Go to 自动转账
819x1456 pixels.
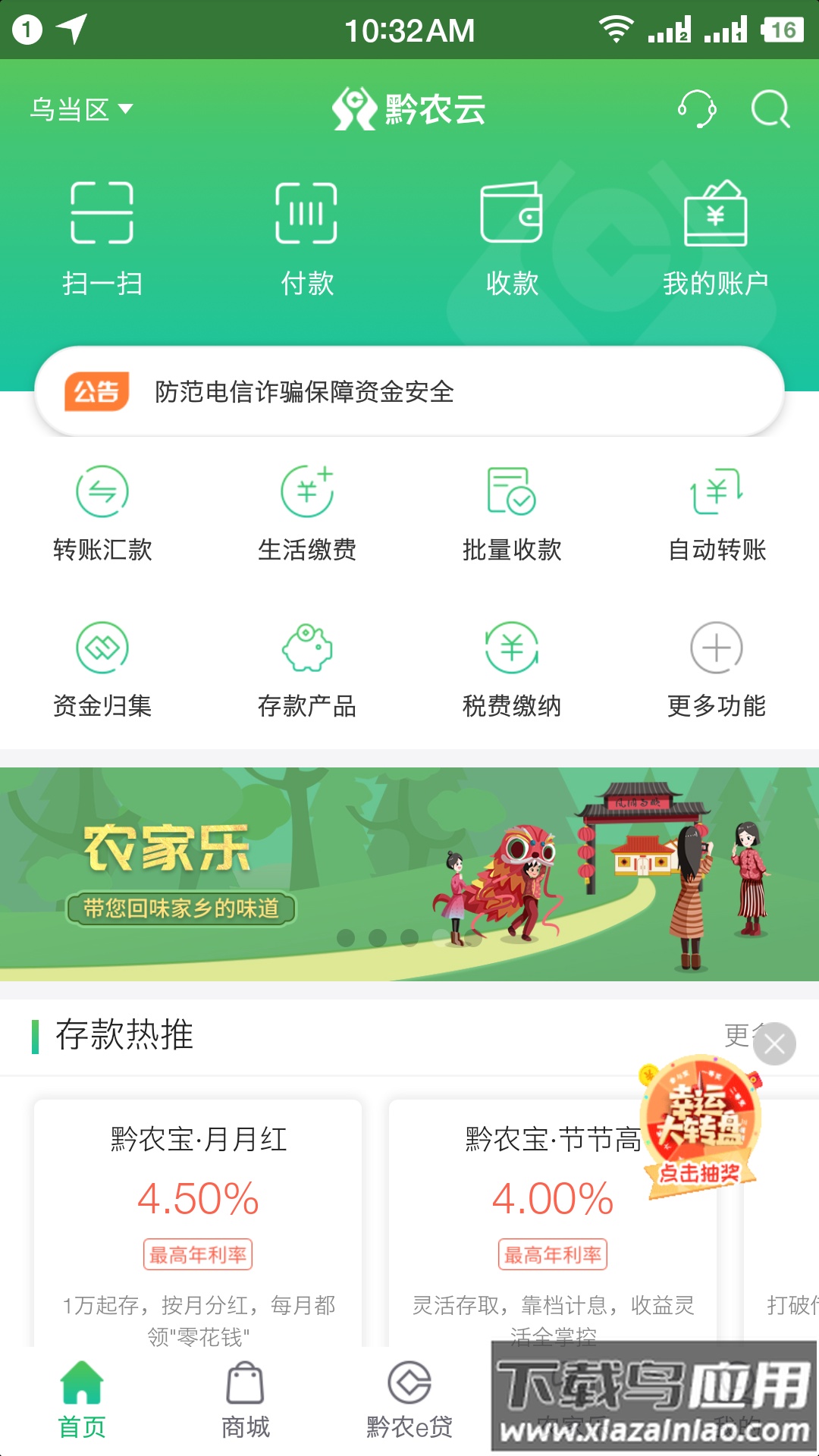tap(717, 513)
